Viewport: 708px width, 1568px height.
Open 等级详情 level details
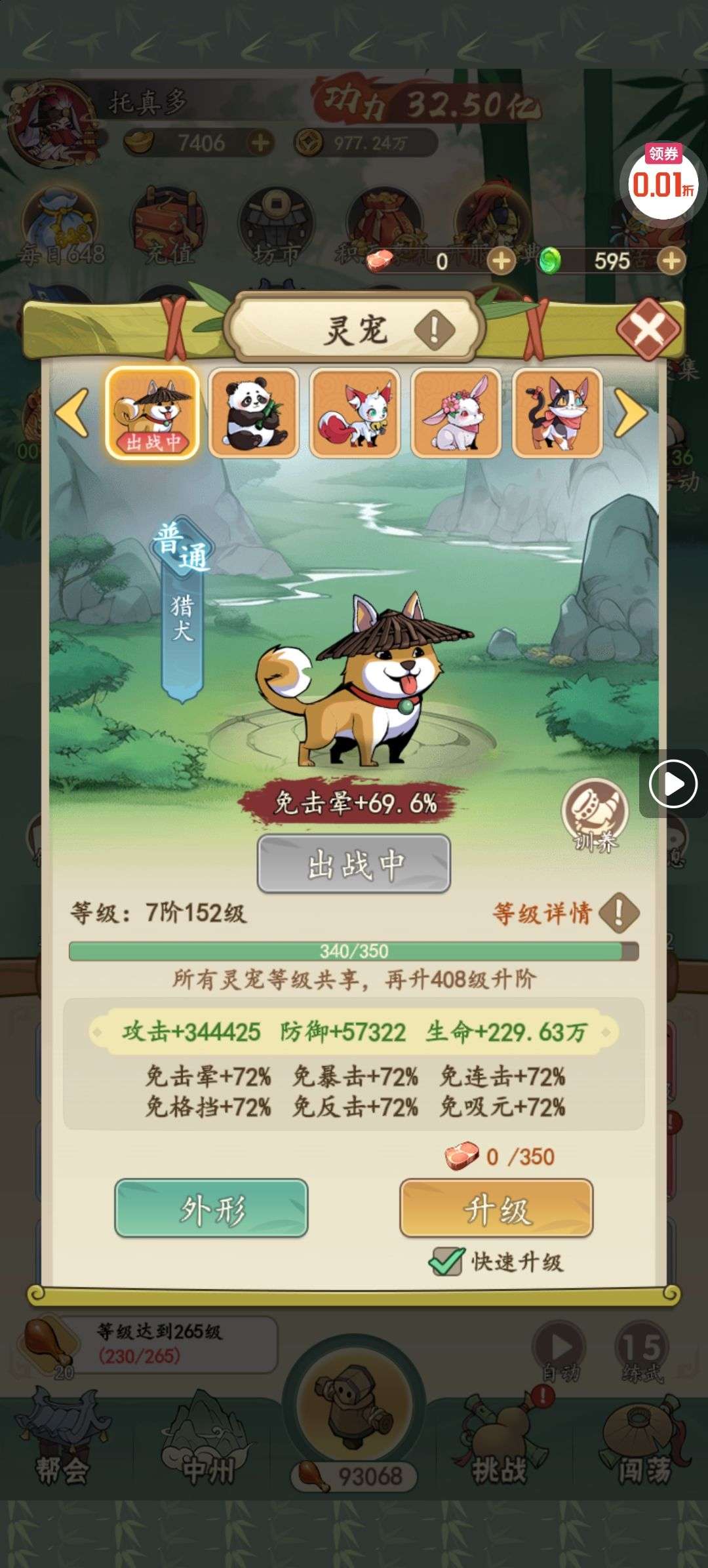tap(564, 912)
